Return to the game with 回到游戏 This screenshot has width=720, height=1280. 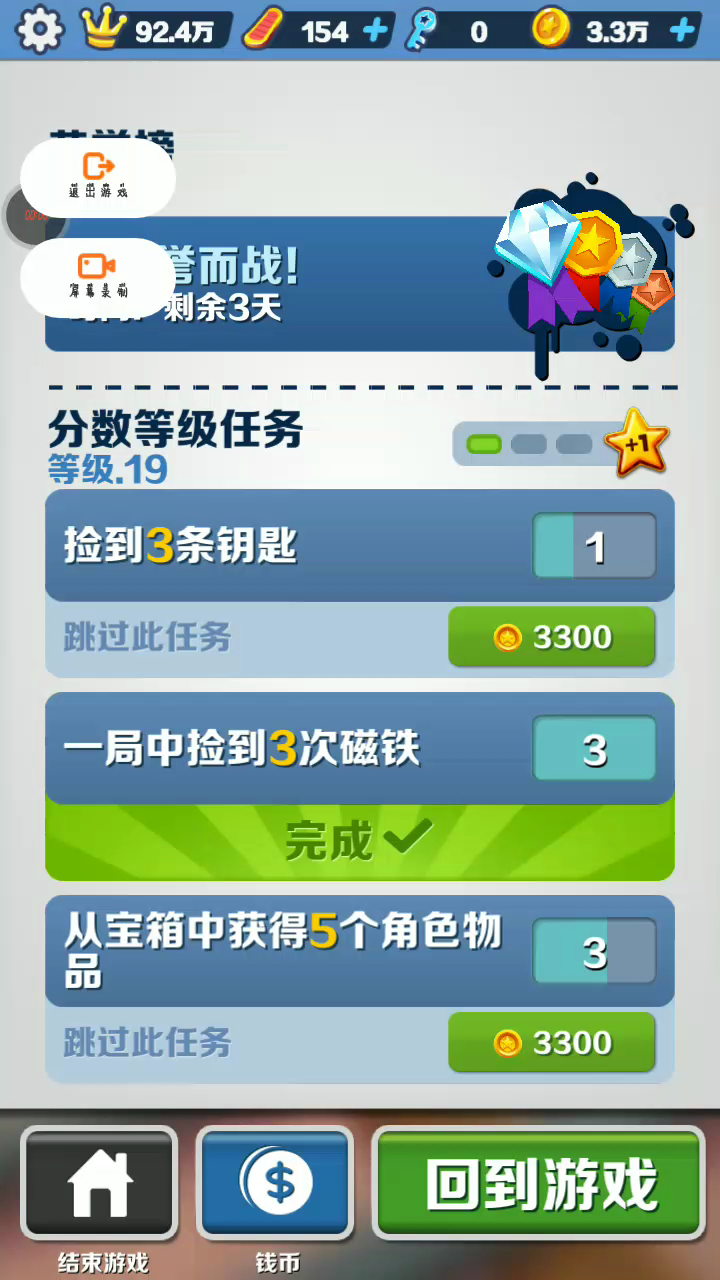(540, 1183)
